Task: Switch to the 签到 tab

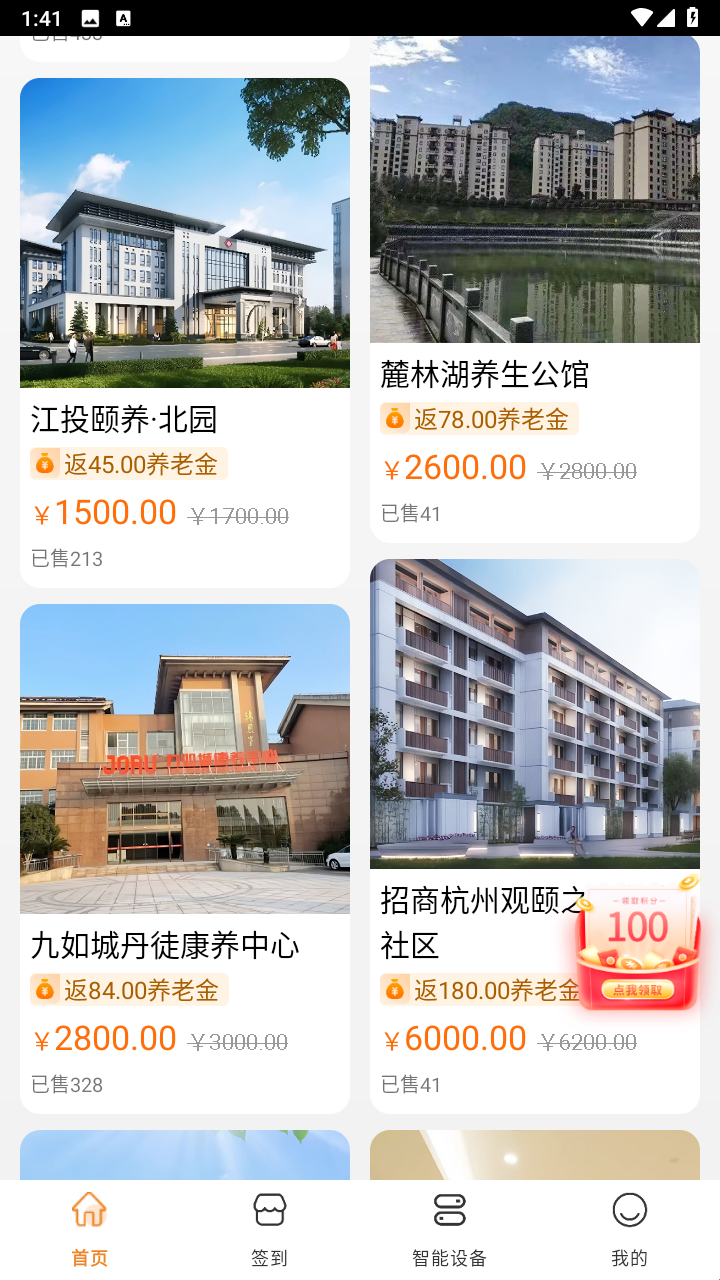Action: (269, 1228)
